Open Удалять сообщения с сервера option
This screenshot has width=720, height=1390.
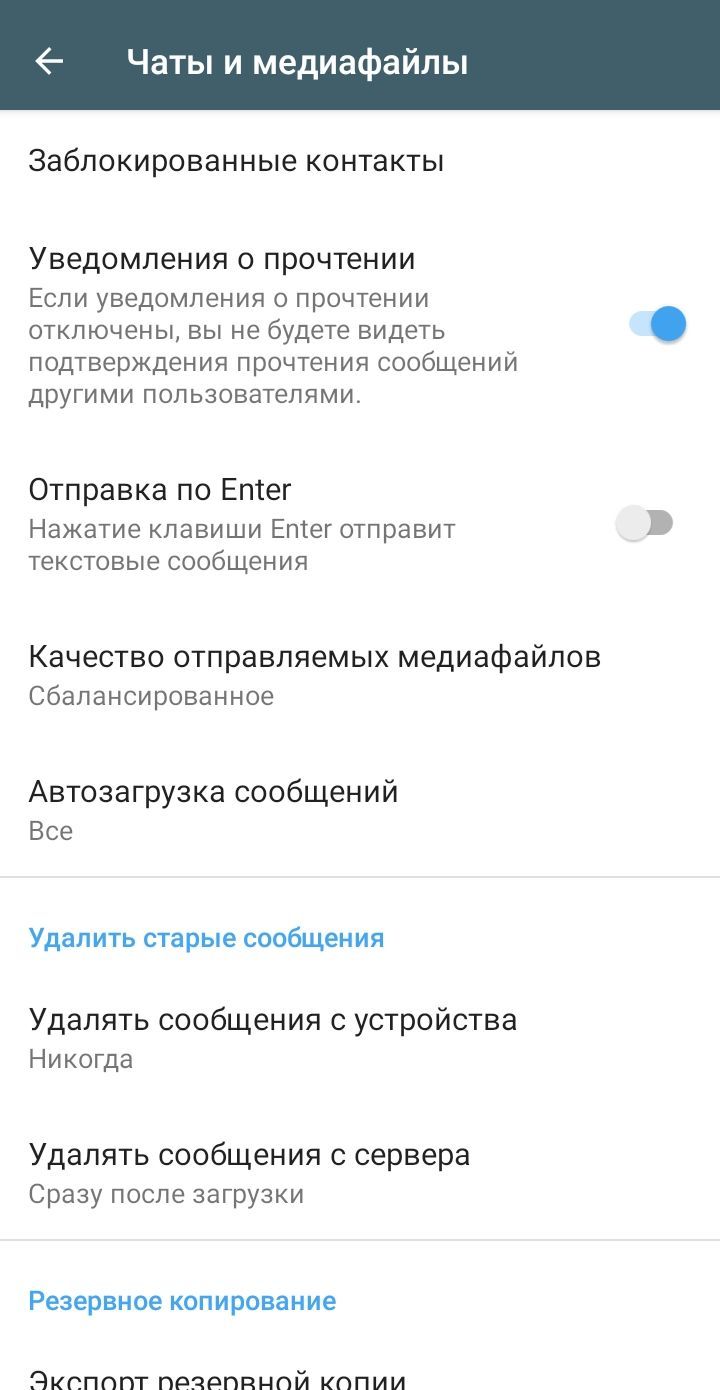[249, 1172]
